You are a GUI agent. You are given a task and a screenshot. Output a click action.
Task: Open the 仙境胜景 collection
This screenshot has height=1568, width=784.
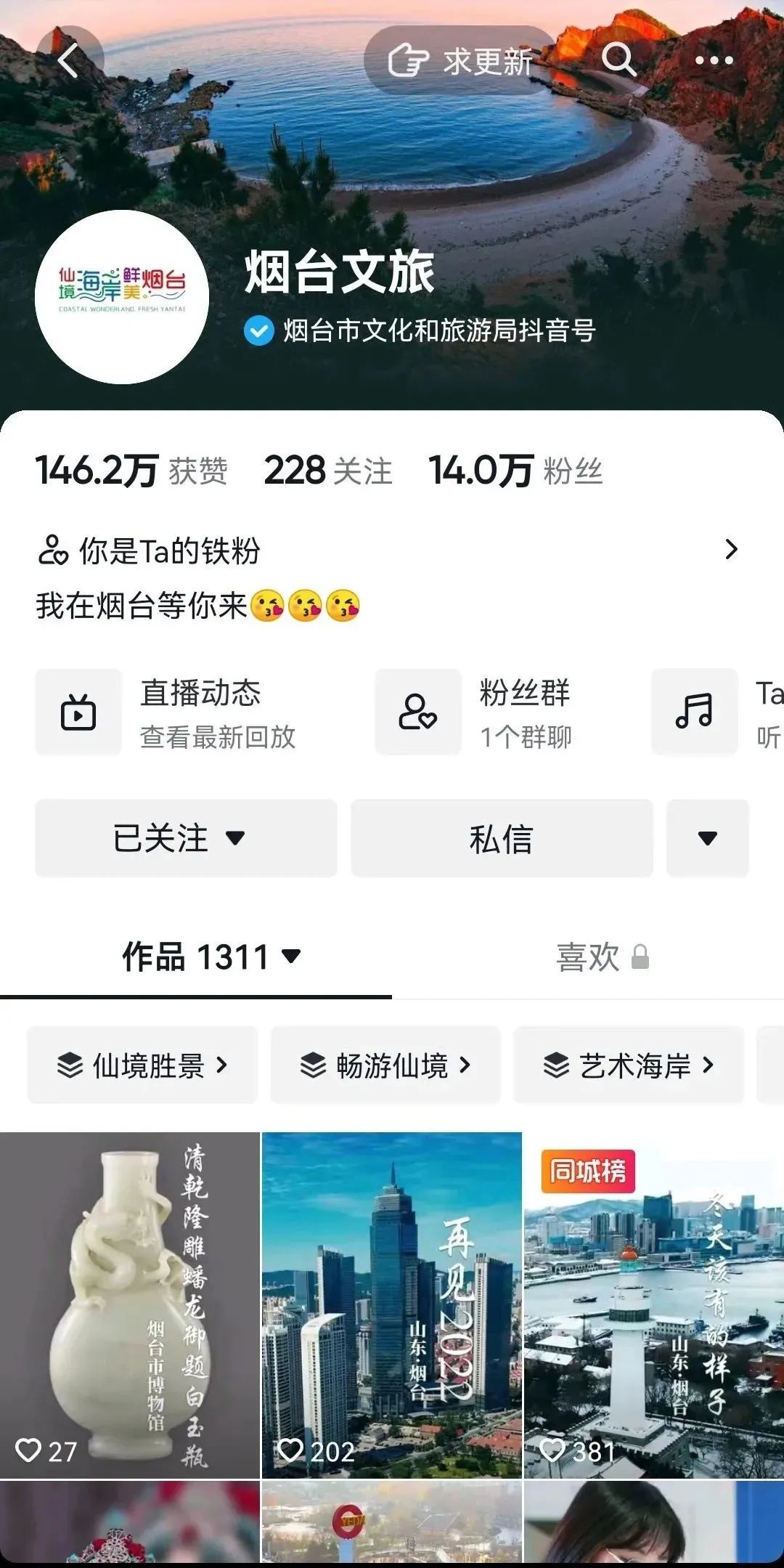(x=143, y=1065)
